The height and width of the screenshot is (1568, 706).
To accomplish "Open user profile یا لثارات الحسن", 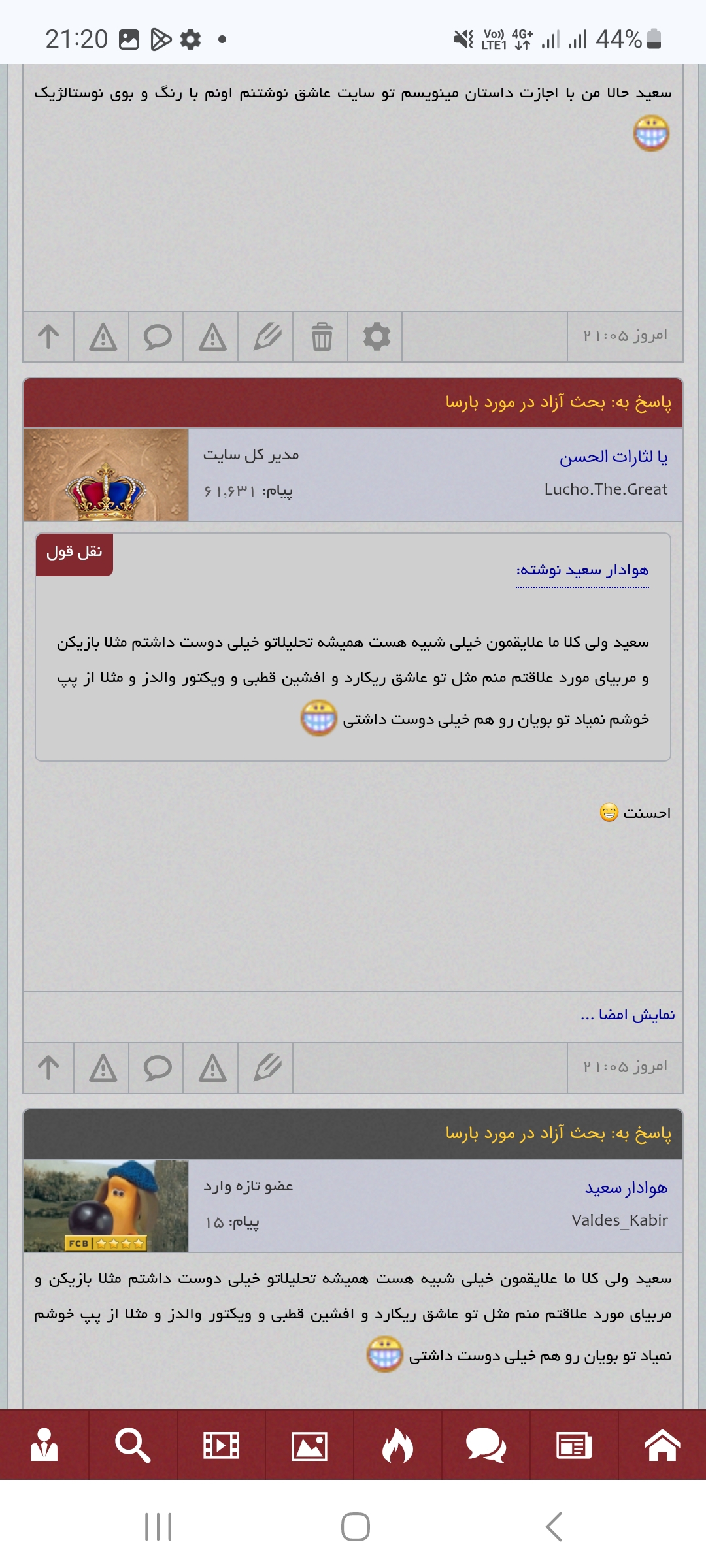I will 613,456.
